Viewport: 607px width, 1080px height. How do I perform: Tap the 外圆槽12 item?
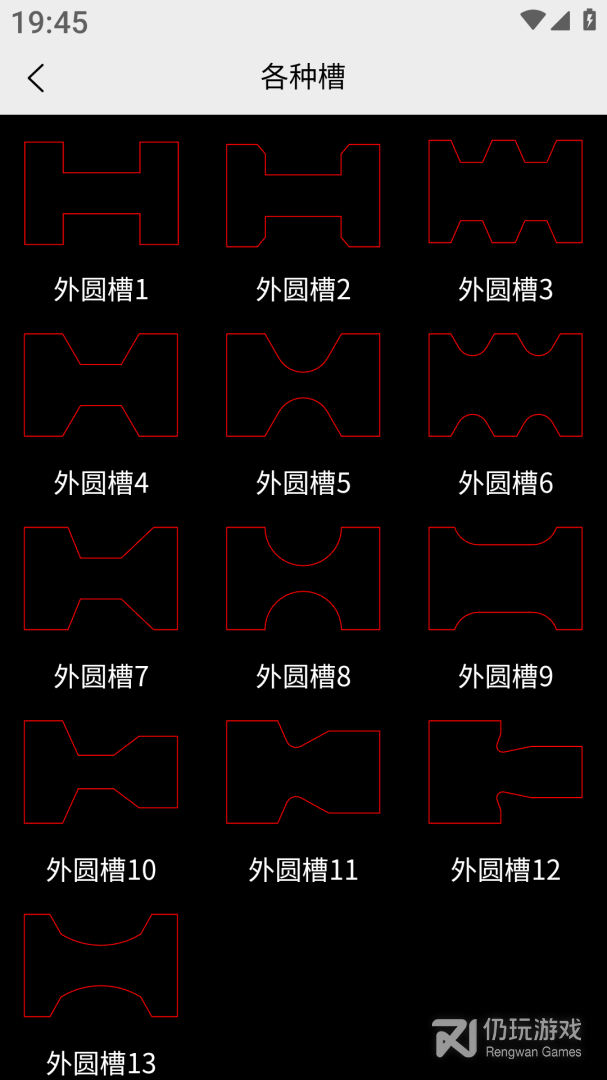point(505,772)
